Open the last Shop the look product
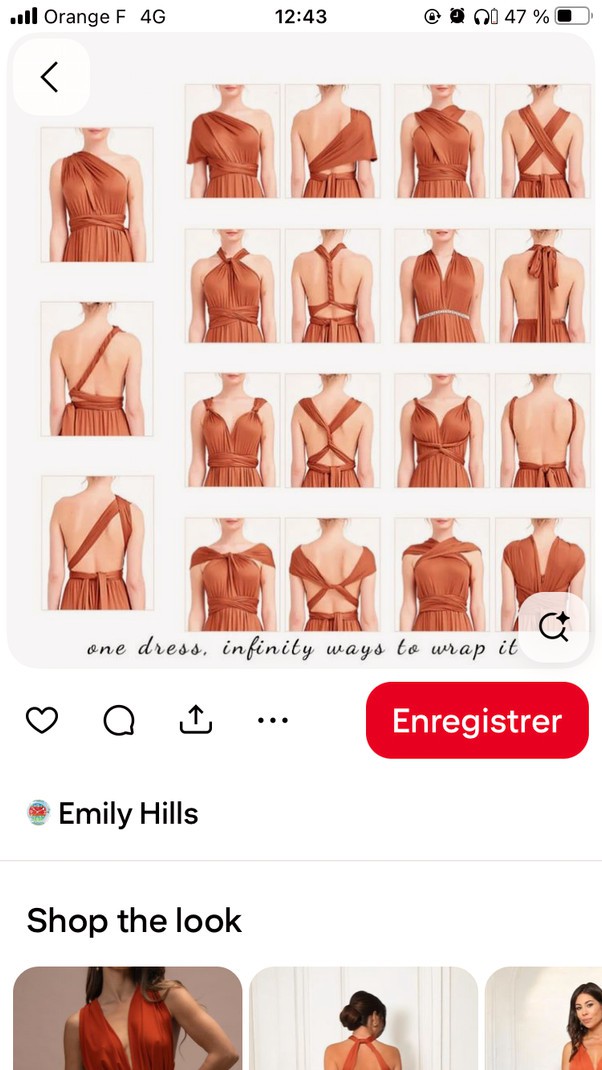This screenshot has width=602, height=1070. point(543,1018)
